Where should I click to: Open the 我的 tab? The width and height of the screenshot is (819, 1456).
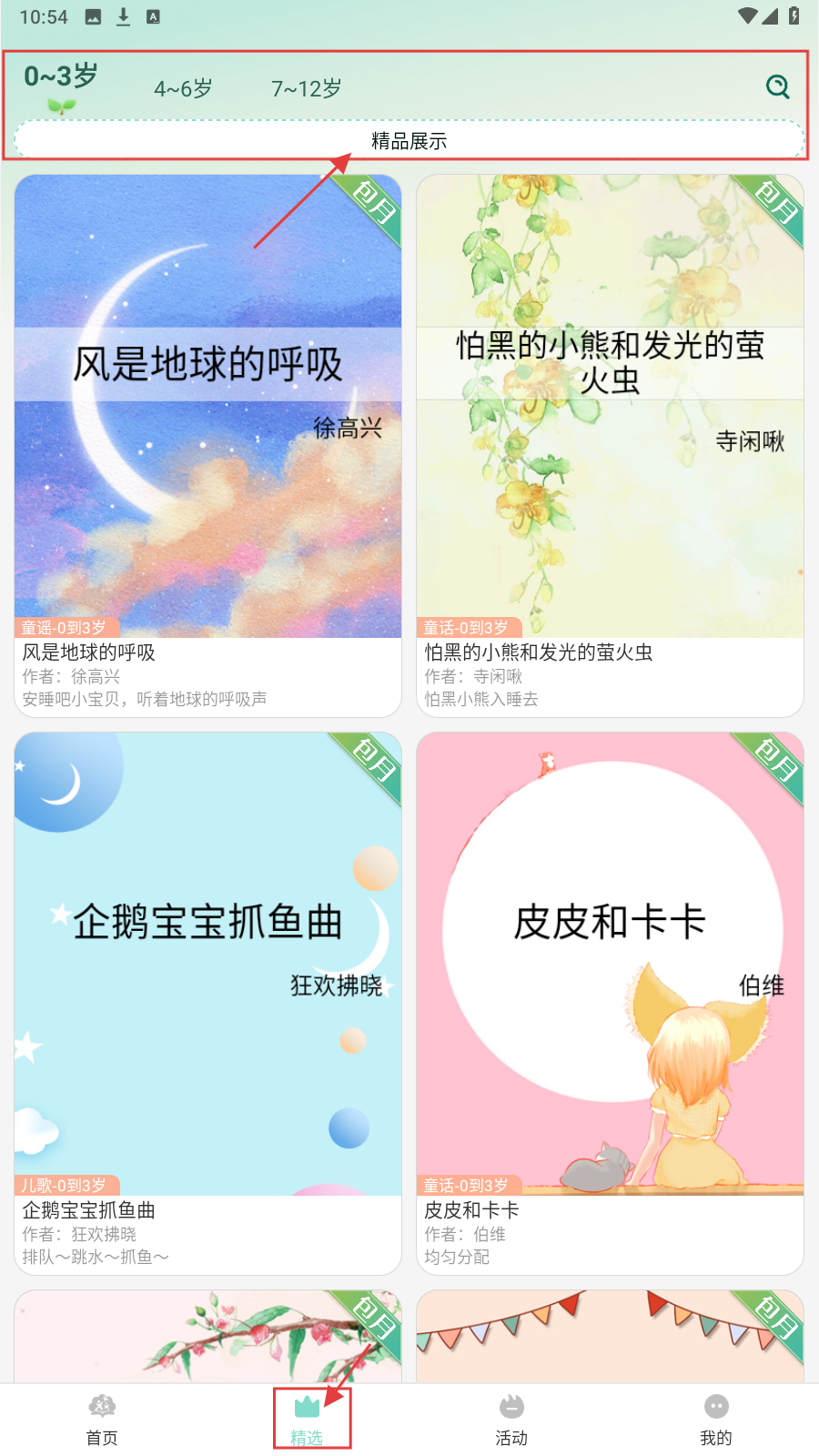click(716, 1420)
